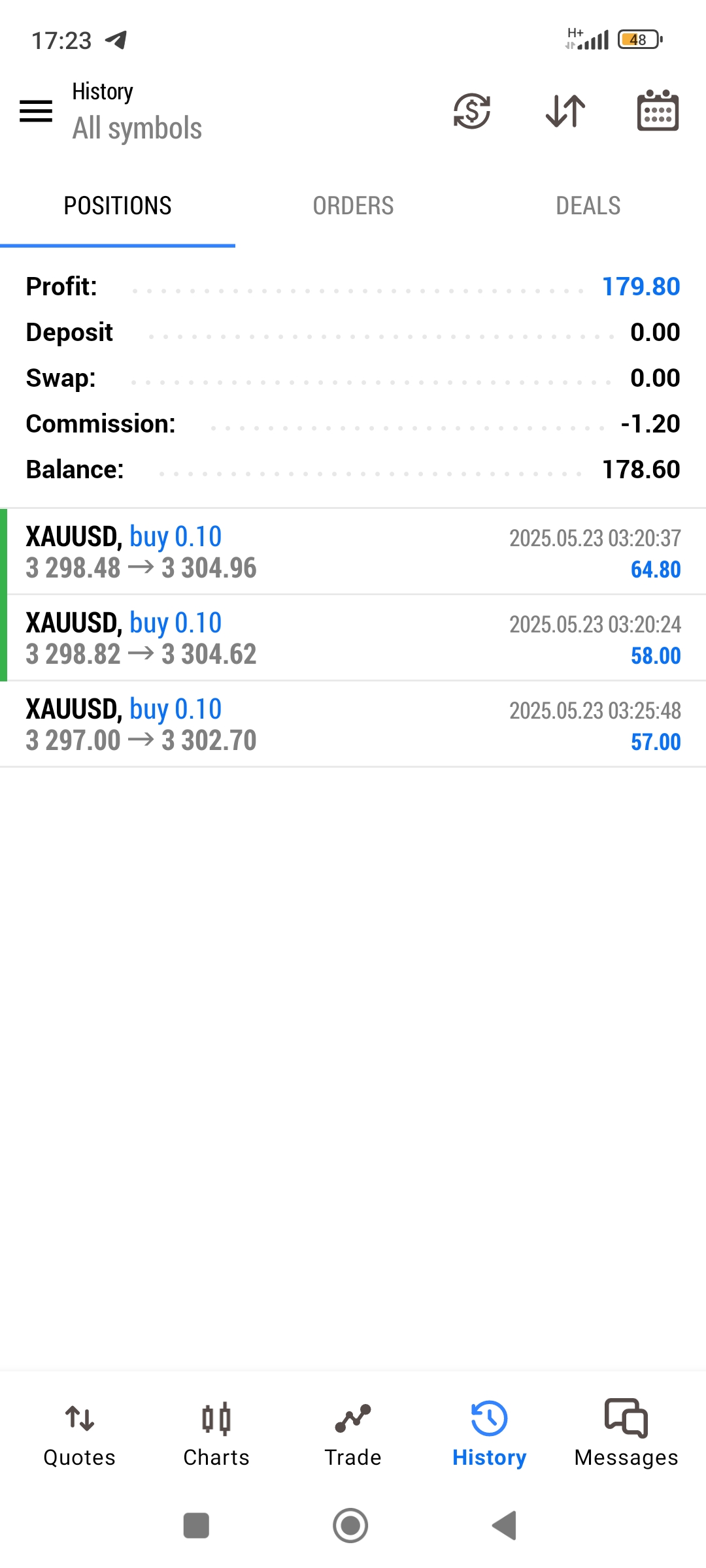Expand the XAUUSD position with 58.00 profit
The width and height of the screenshot is (706, 1568).
(353, 638)
